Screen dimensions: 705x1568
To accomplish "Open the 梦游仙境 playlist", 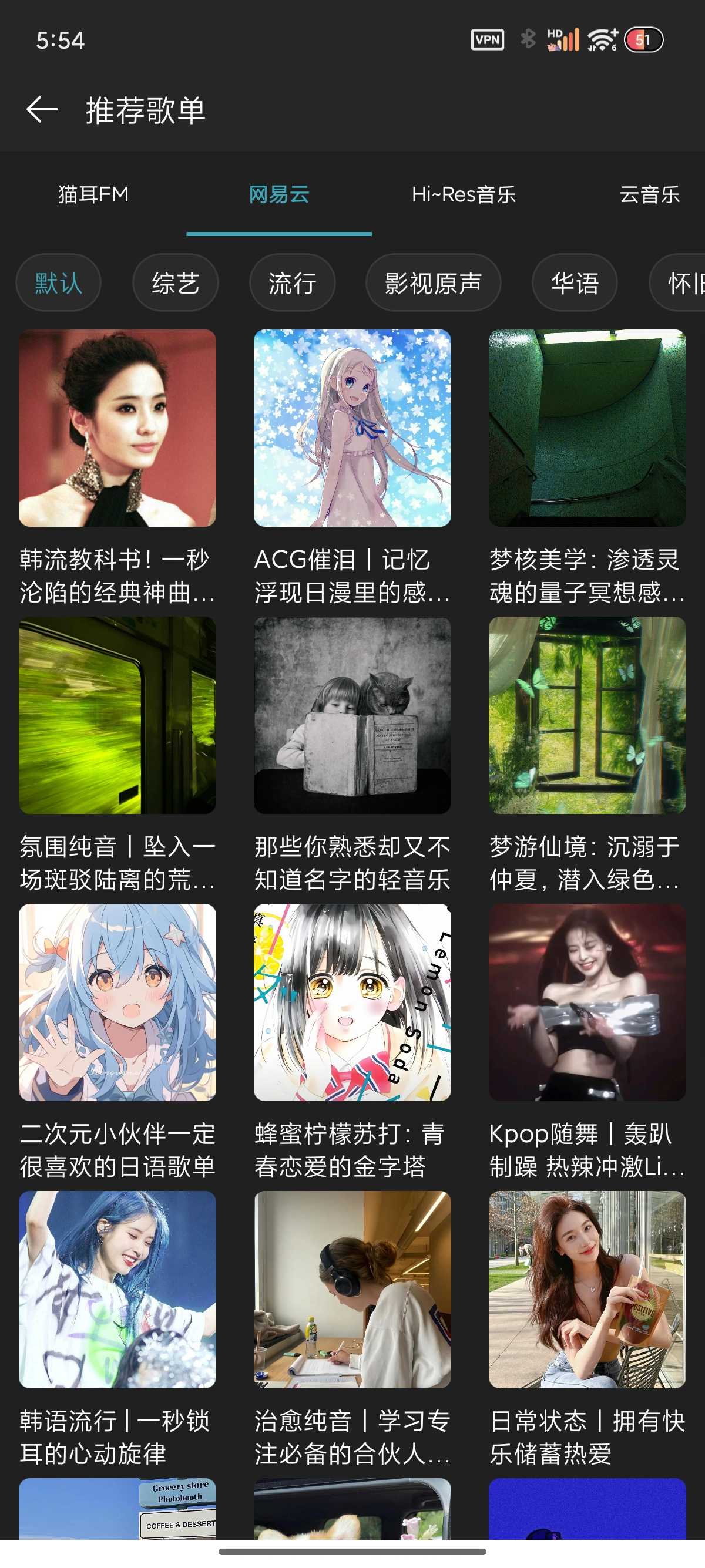I will coord(587,755).
